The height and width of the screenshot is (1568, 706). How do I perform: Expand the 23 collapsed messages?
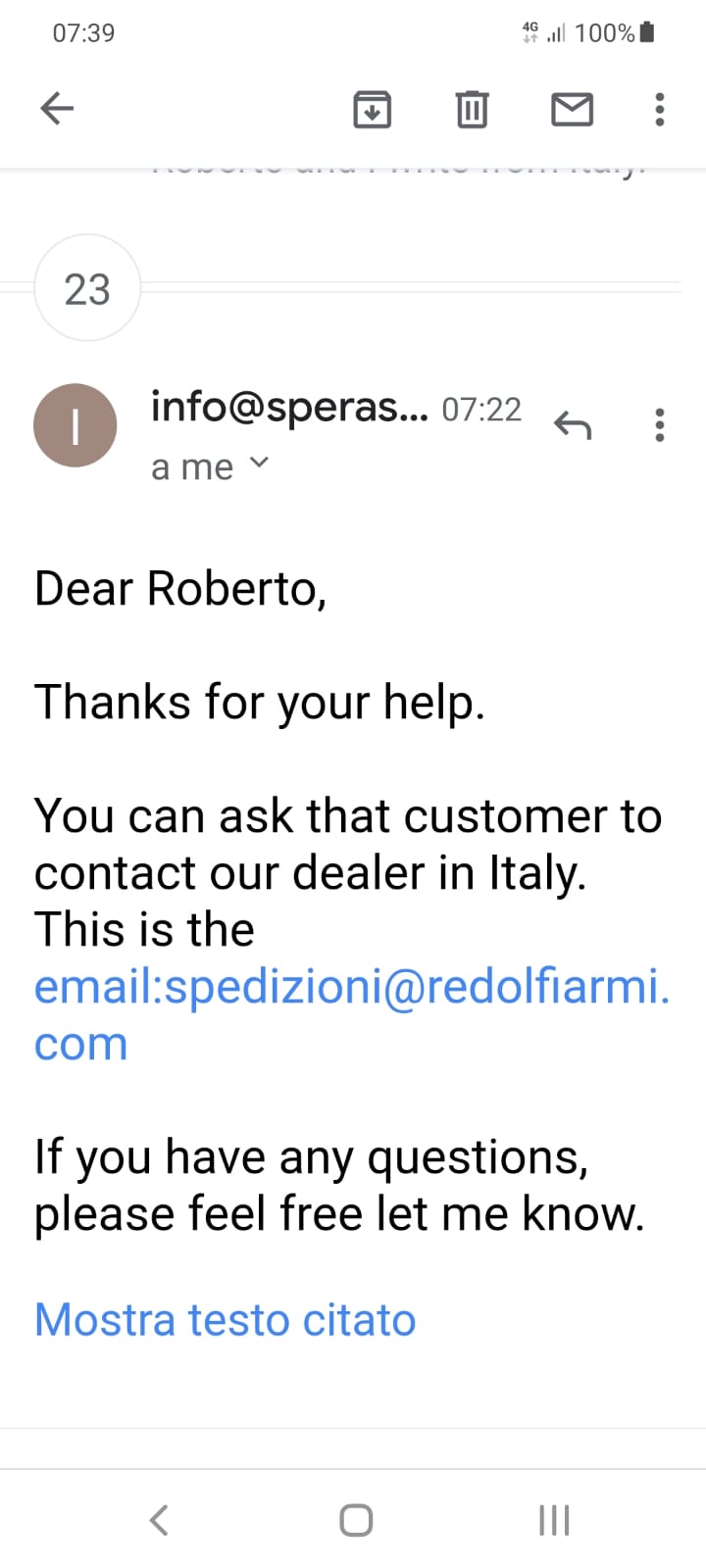coord(87,289)
